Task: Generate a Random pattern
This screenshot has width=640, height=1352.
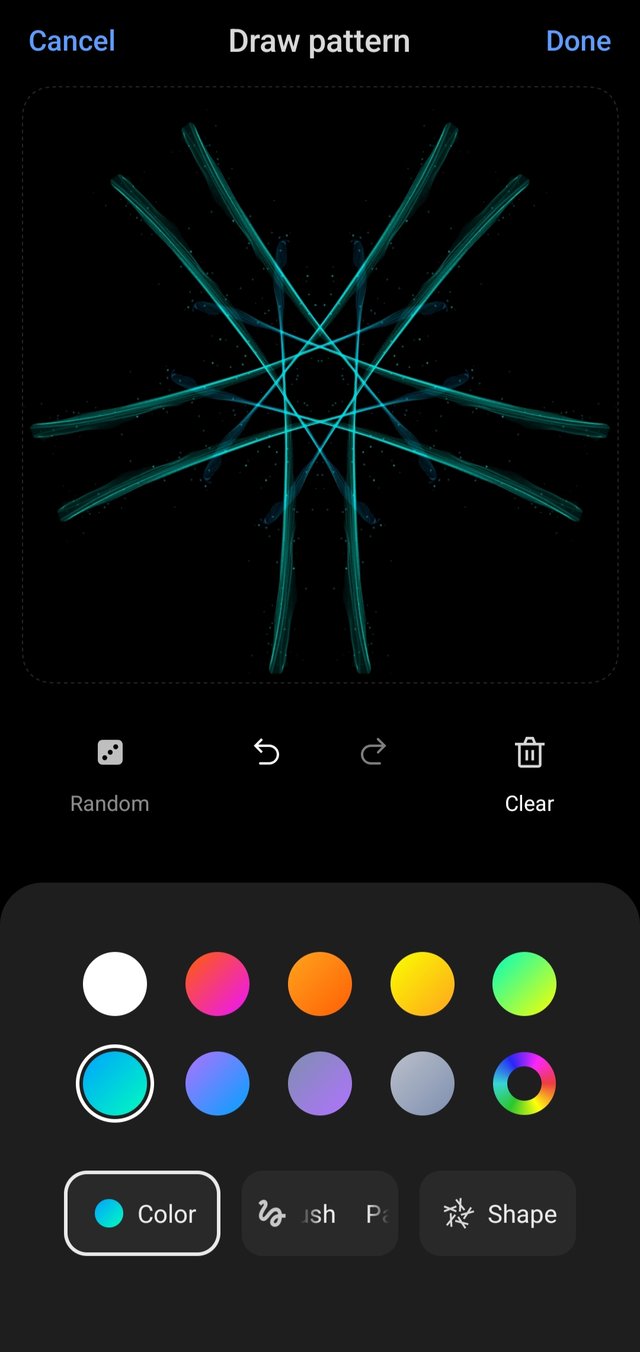Action: click(110, 772)
